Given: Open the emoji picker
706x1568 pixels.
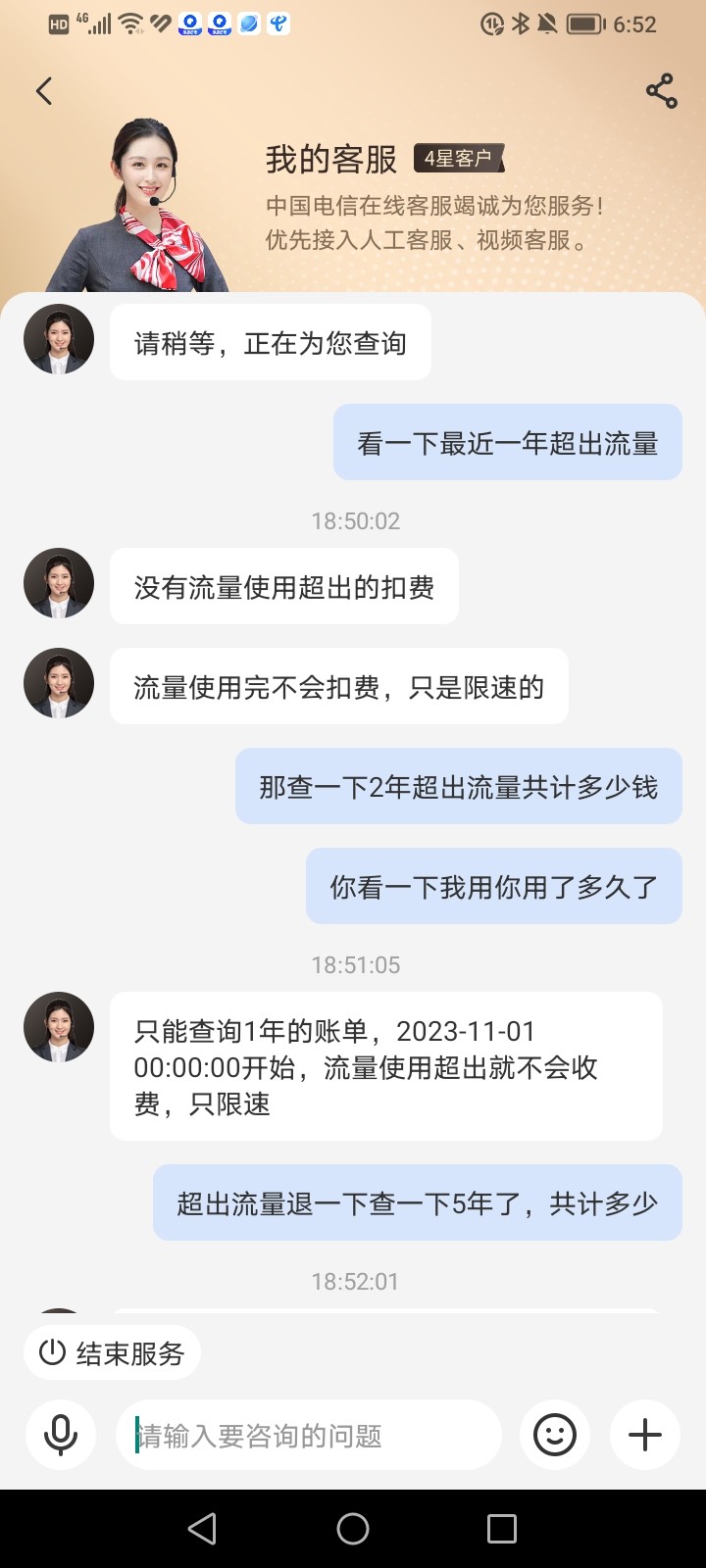Looking at the screenshot, I should pos(555,1435).
